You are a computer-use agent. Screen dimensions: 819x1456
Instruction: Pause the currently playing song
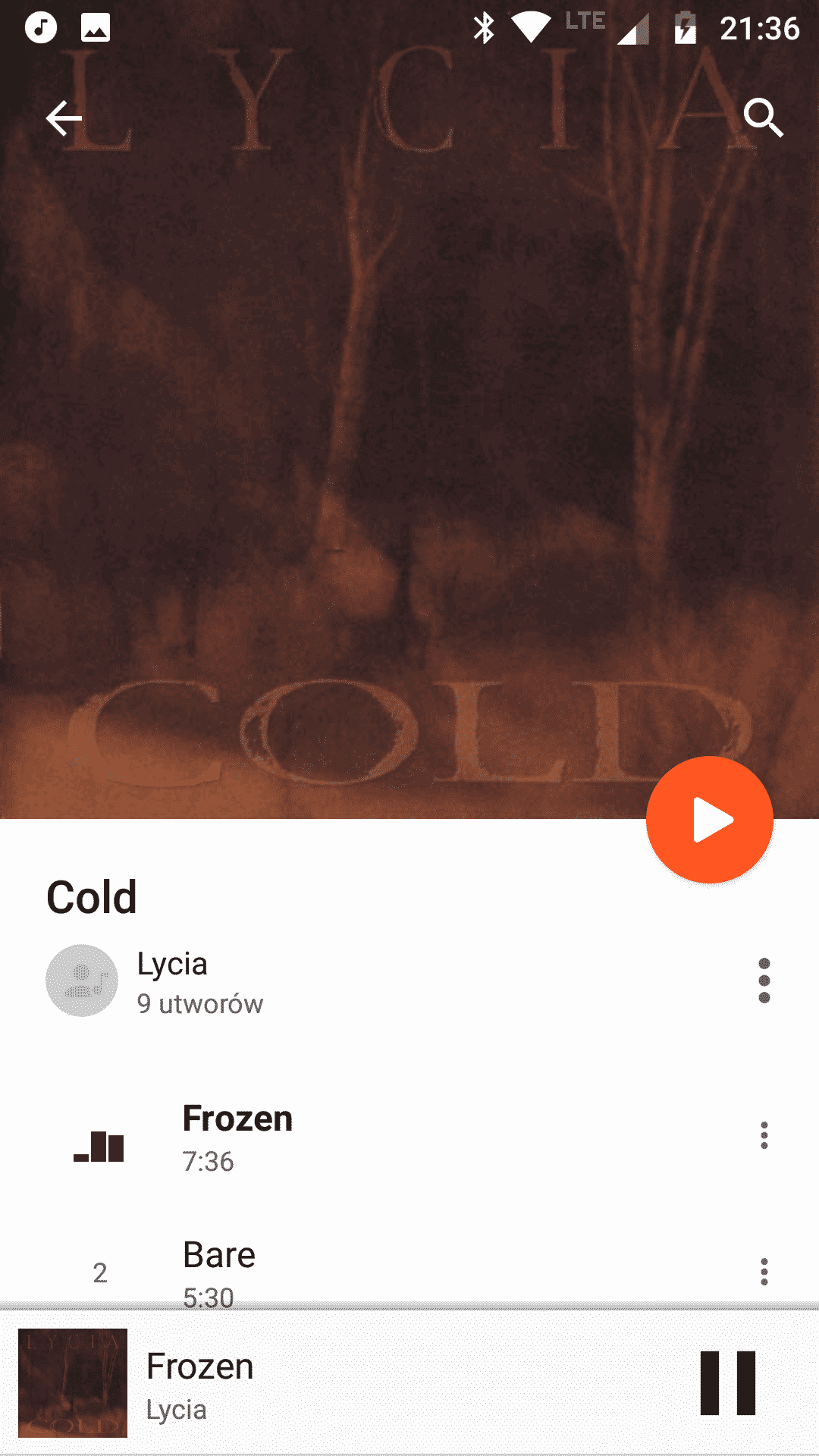727,1383
